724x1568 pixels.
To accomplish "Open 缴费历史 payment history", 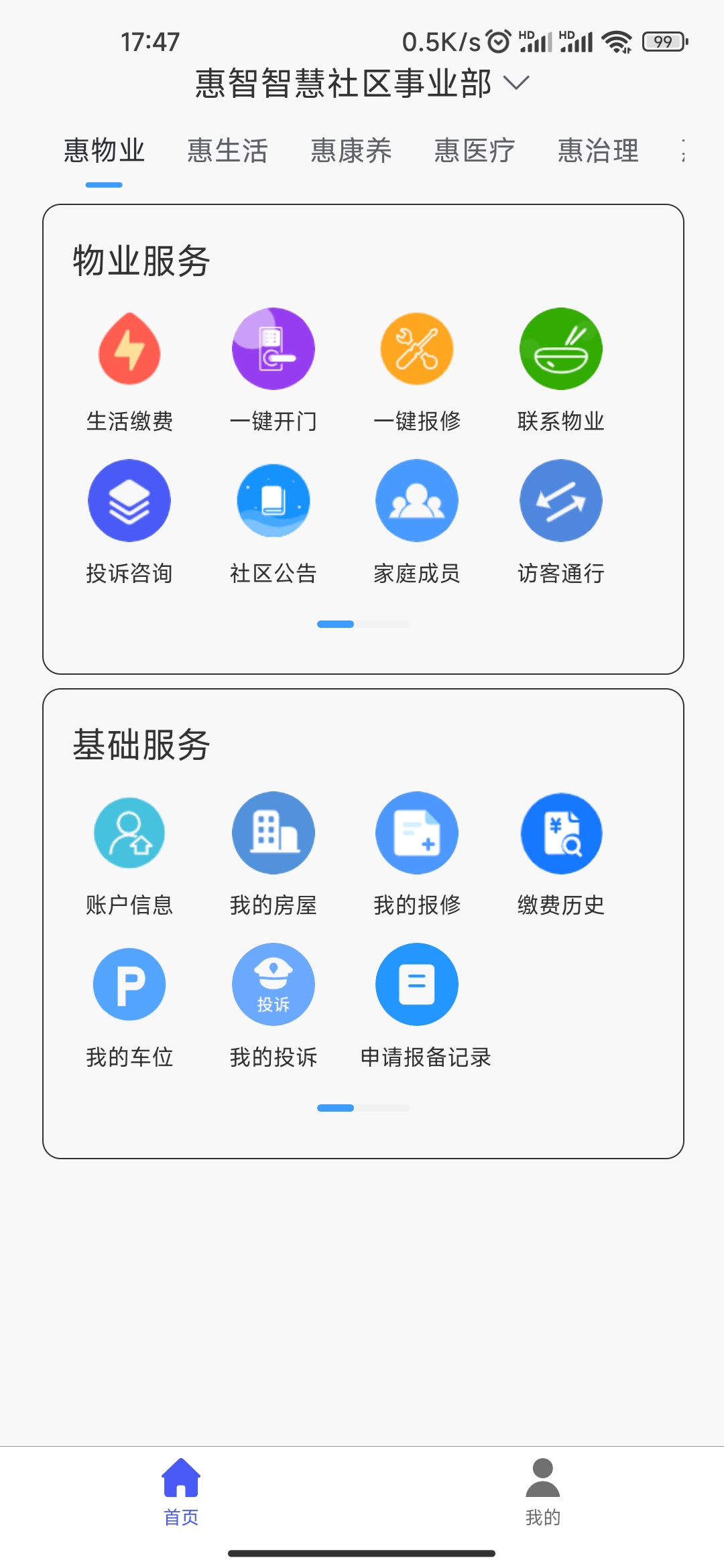I will 560,833.
